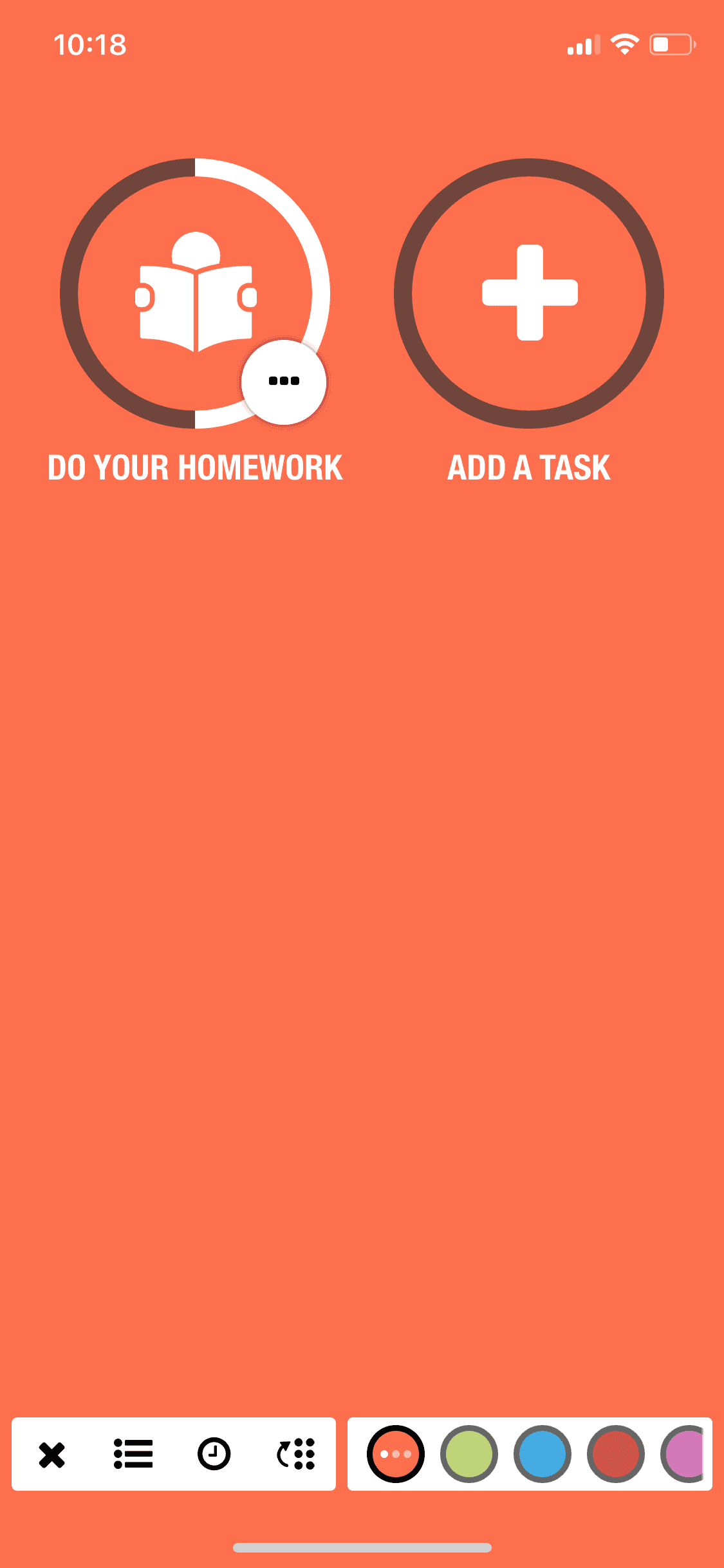
Task: Select the orange color swatch
Action: [x=395, y=1454]
